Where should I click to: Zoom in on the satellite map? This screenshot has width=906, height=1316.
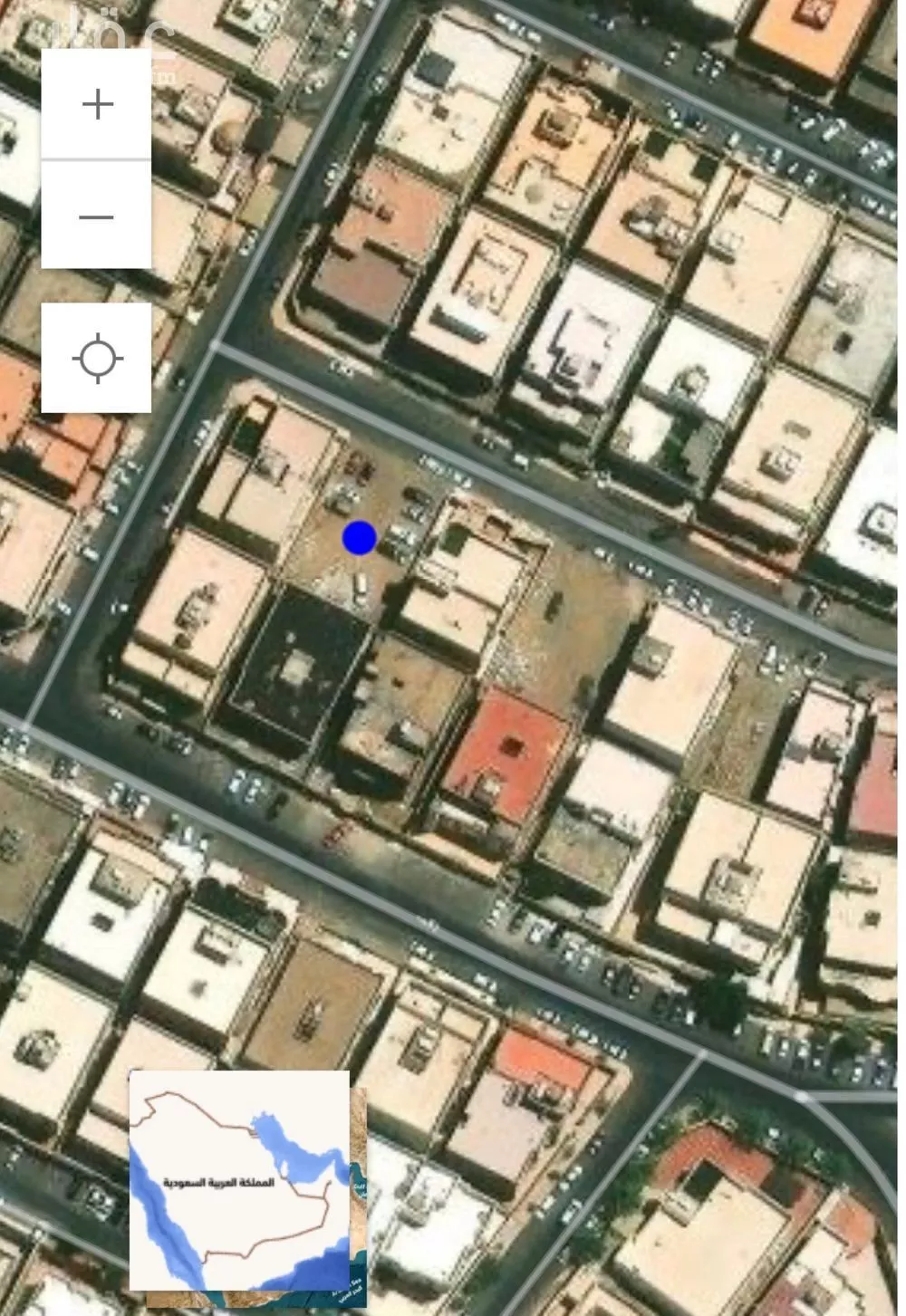click(x=97, y=105)
